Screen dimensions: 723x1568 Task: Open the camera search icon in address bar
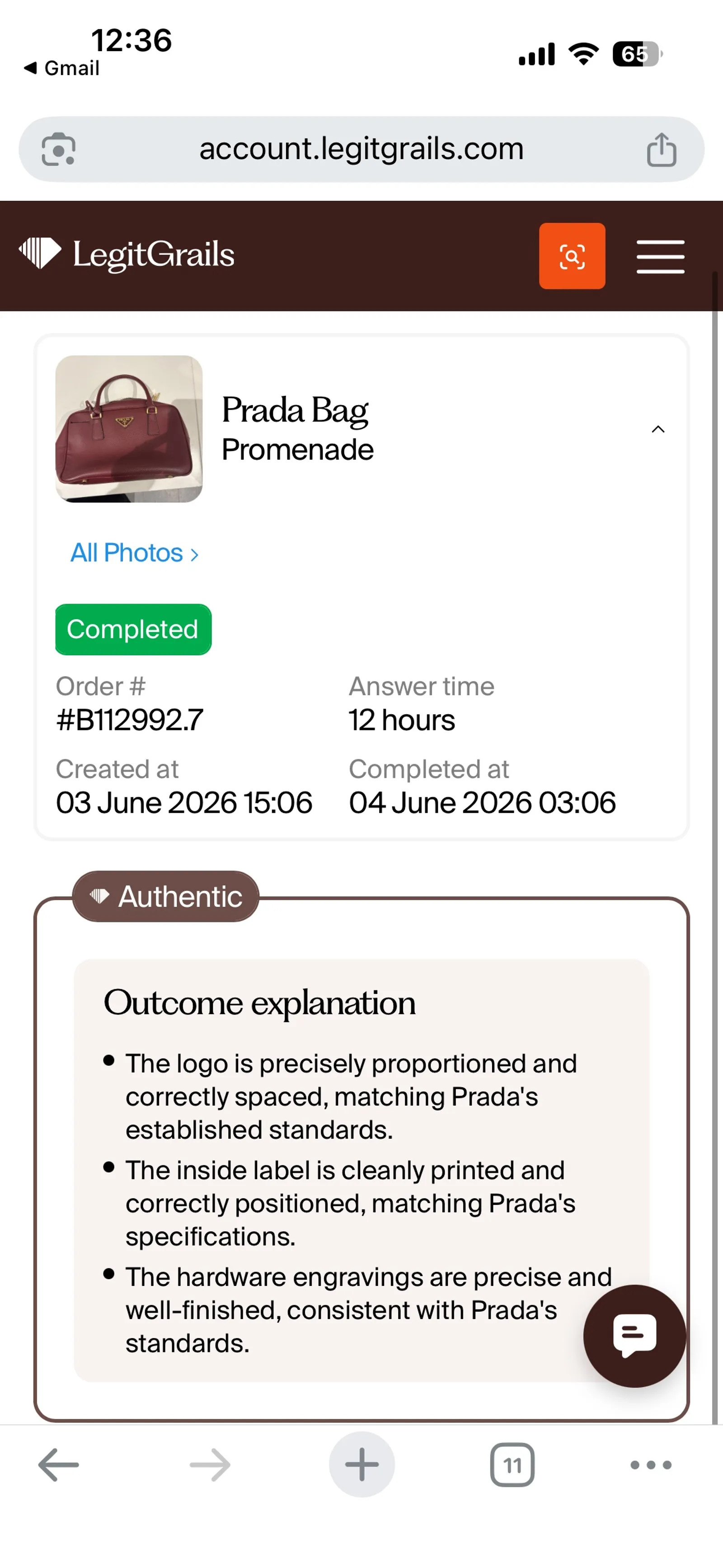58,149
